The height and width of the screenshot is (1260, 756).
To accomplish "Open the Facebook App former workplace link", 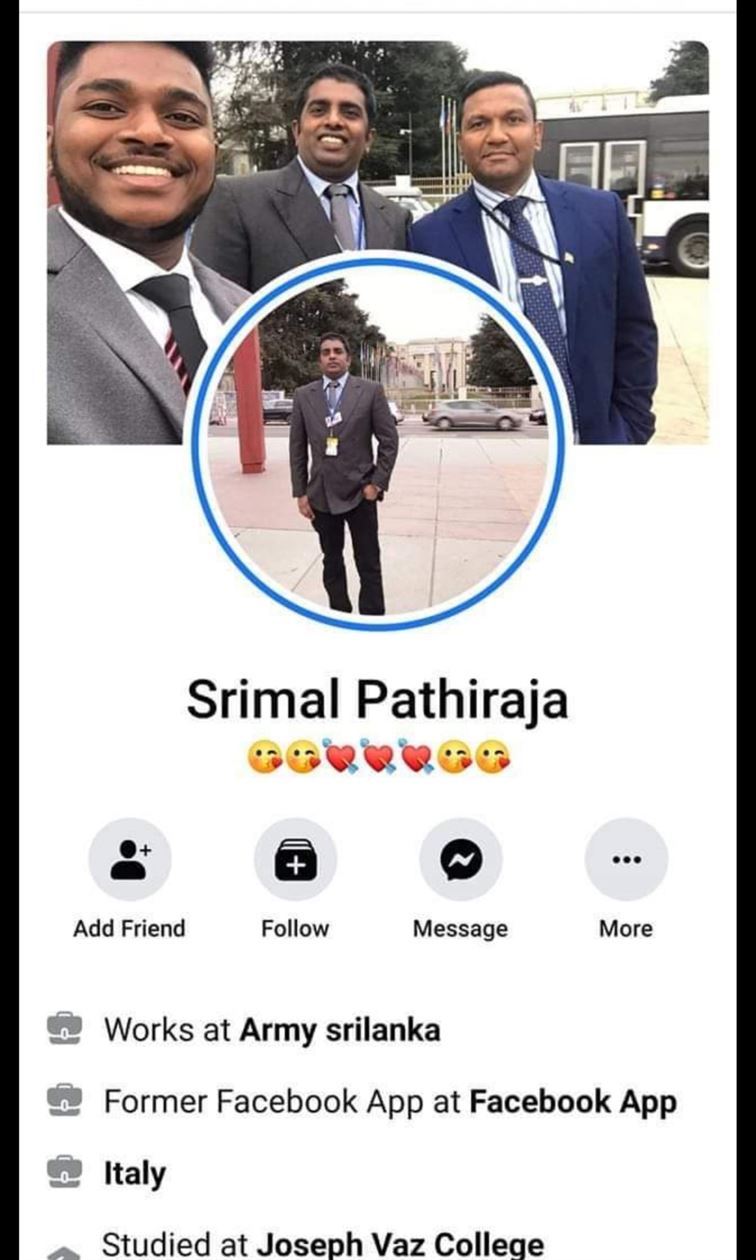I will (x=573, y=1101).
